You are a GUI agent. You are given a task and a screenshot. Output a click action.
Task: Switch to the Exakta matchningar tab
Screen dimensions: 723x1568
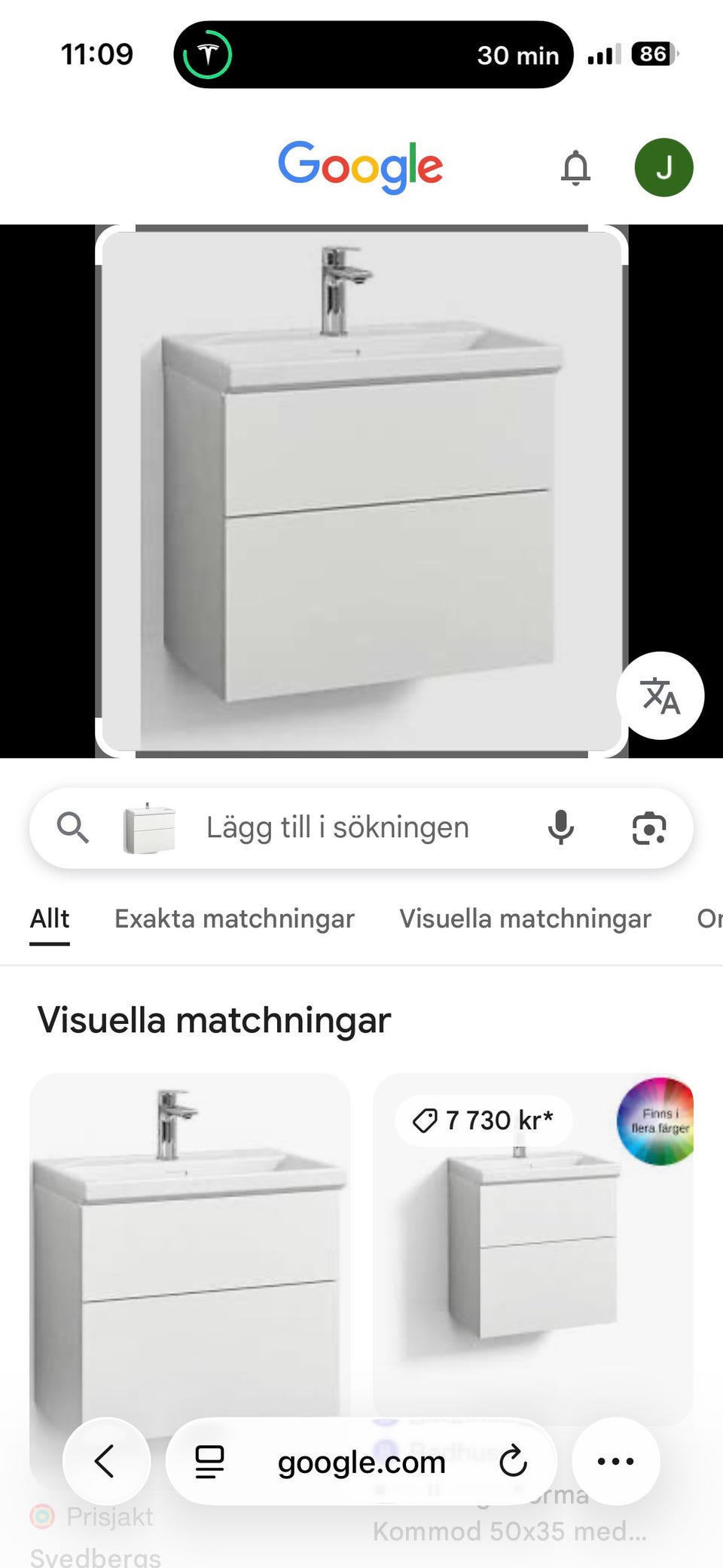(x=234, y=918)
